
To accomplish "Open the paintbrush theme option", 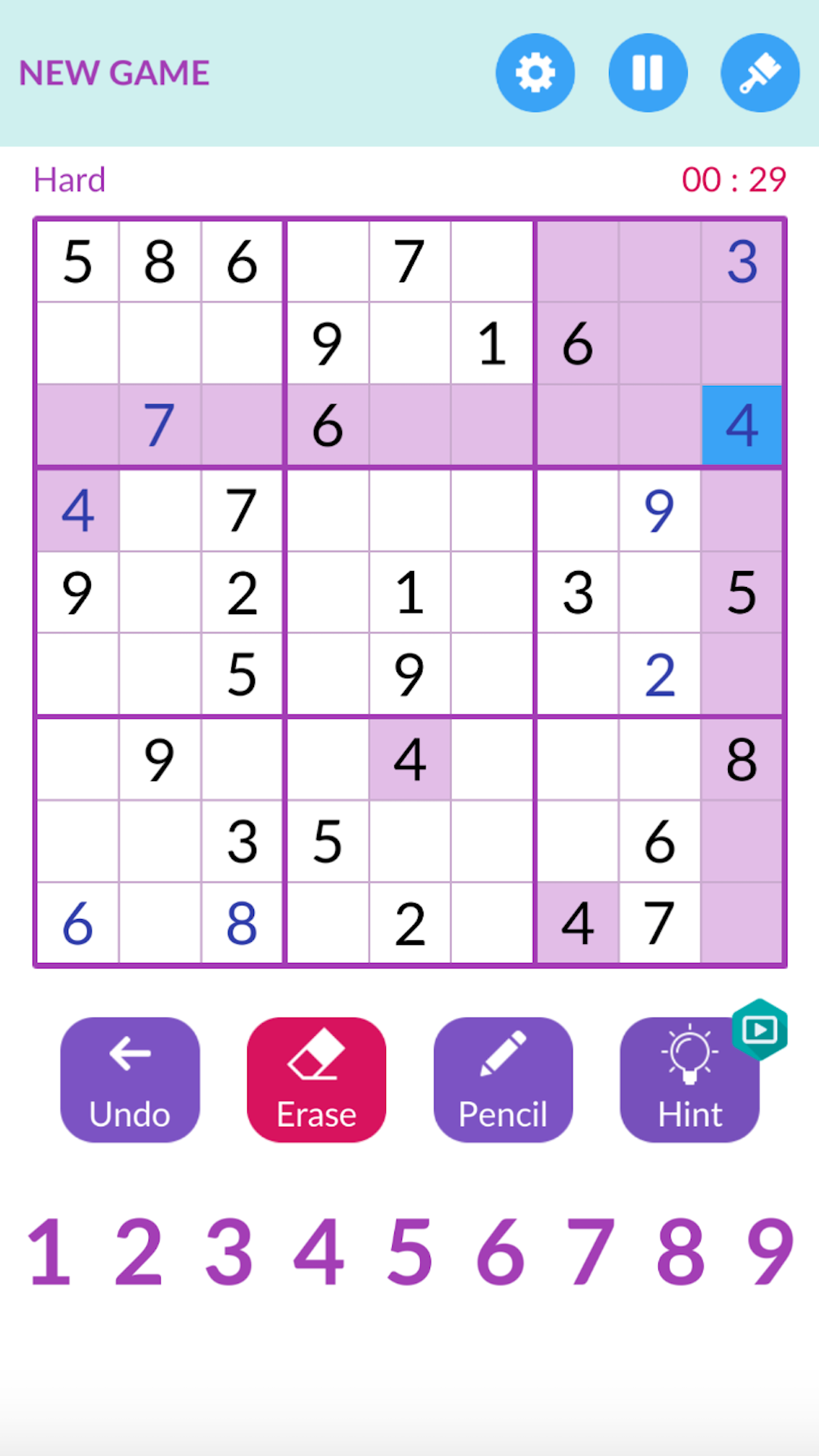I will pos(760,74).
